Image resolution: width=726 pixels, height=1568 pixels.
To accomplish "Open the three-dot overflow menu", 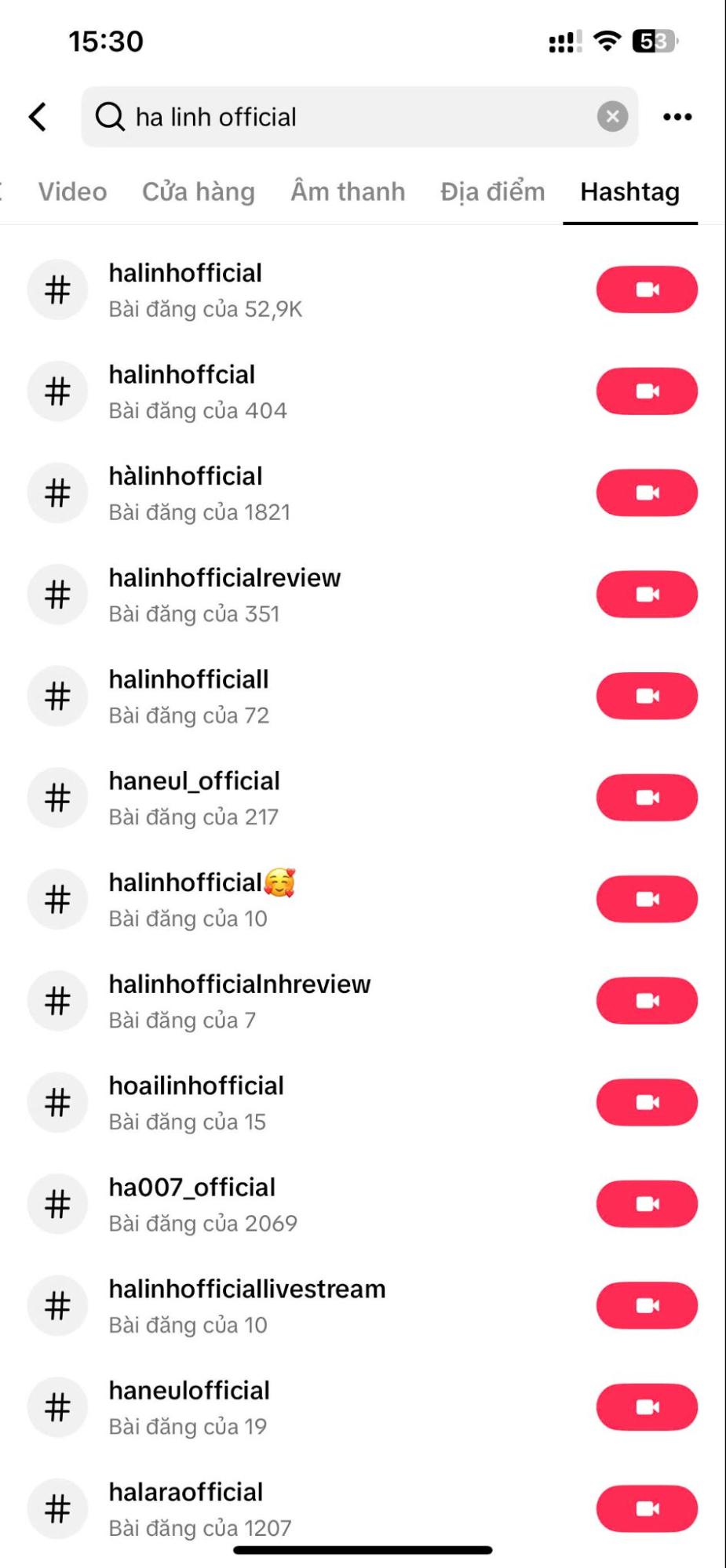I will point(677,117).
